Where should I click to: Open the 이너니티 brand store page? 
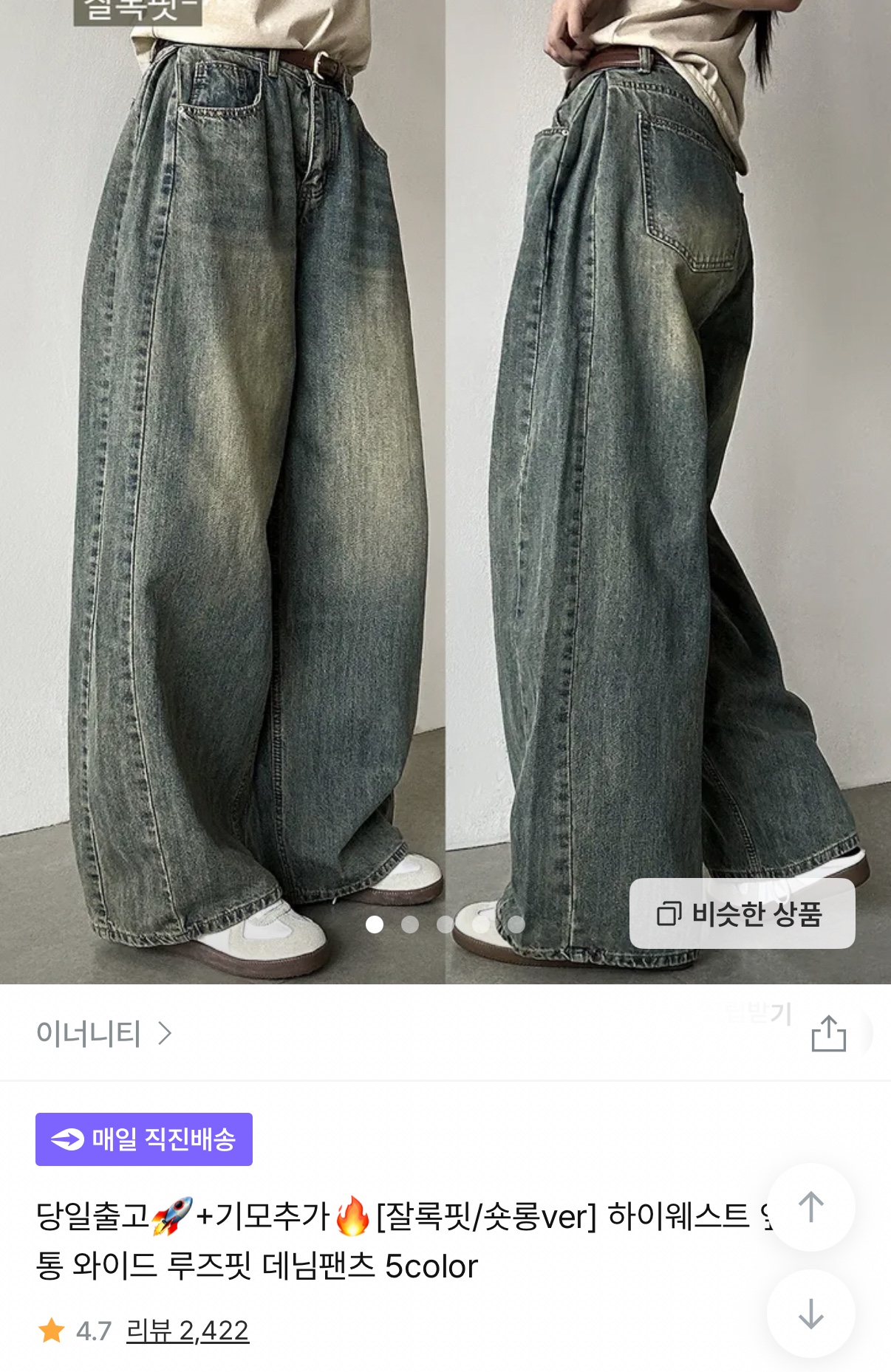(103, 1033)
